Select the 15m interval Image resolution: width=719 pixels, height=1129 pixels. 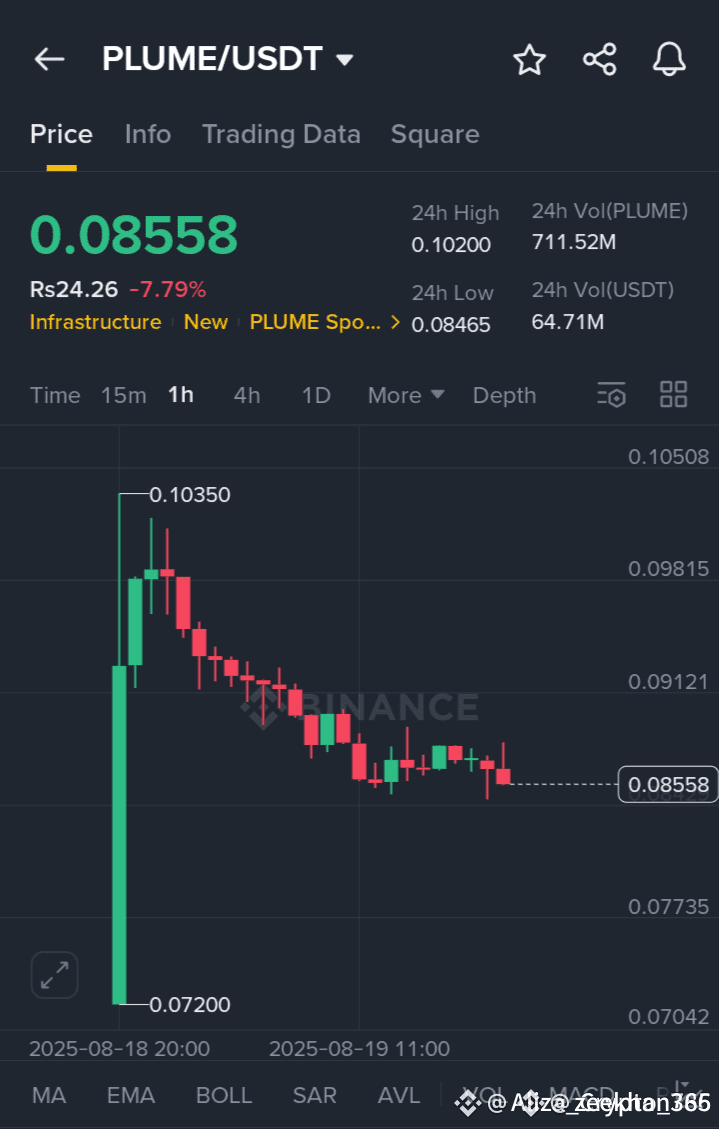pos(123,395)
